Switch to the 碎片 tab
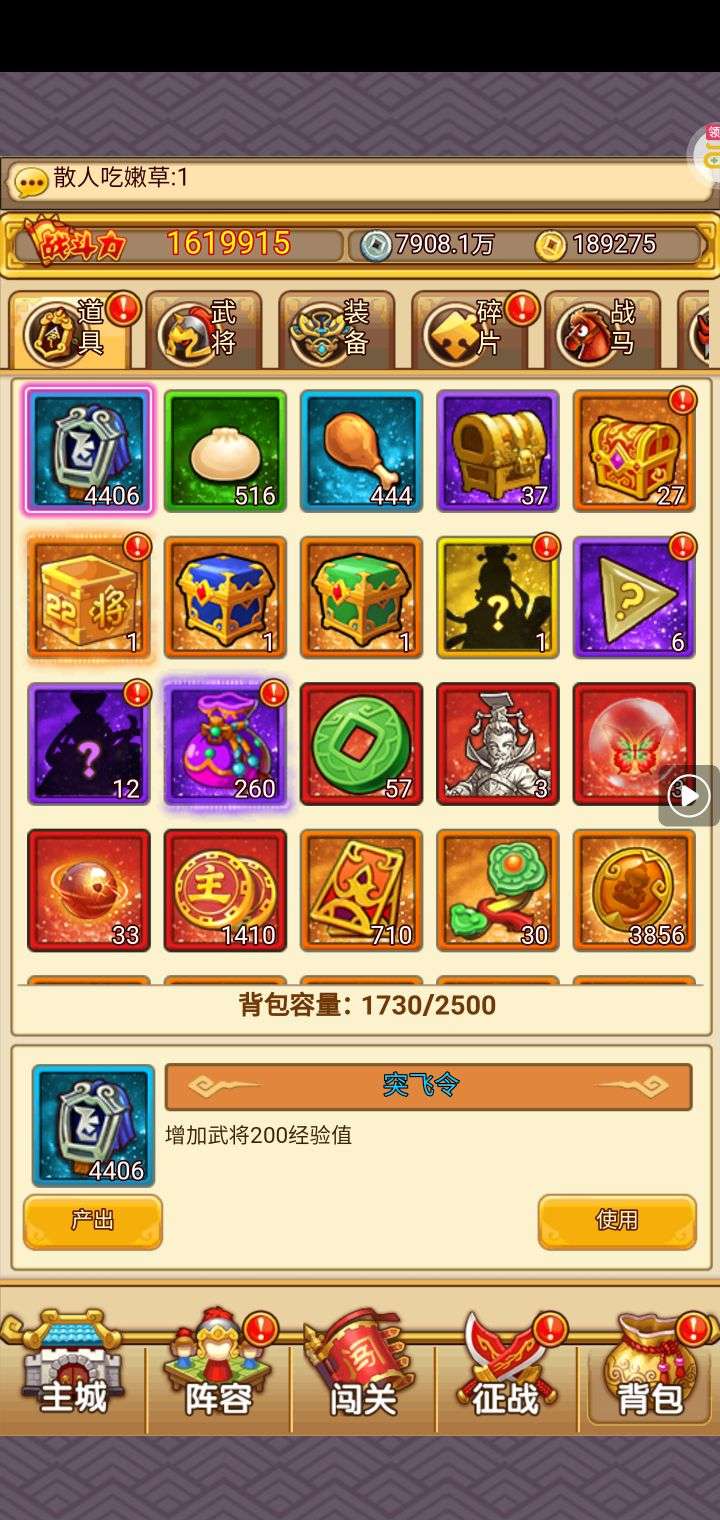720x1520 pixels. click(470, 329)
